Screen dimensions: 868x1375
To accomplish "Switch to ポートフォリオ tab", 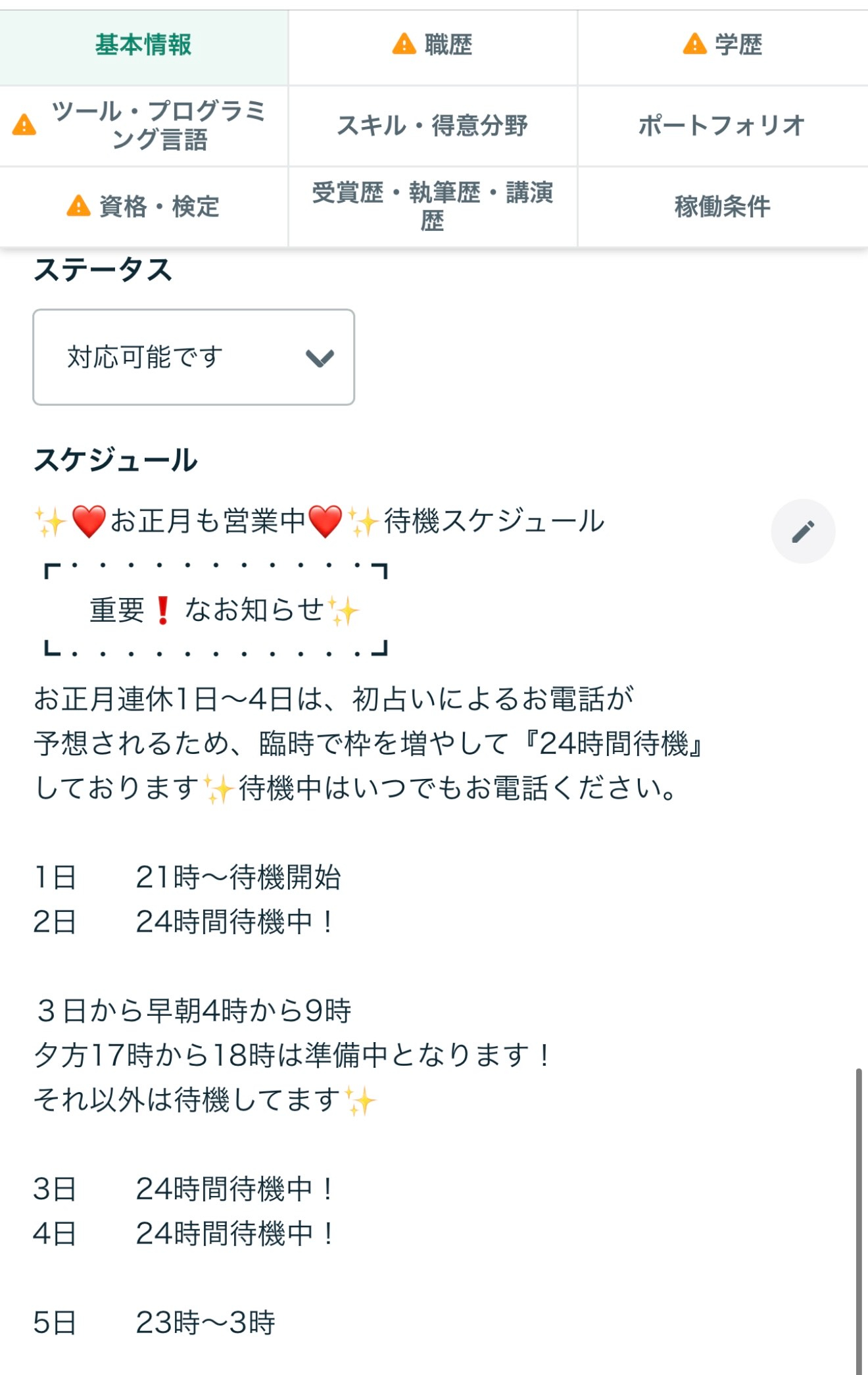I will coord(722,126).
